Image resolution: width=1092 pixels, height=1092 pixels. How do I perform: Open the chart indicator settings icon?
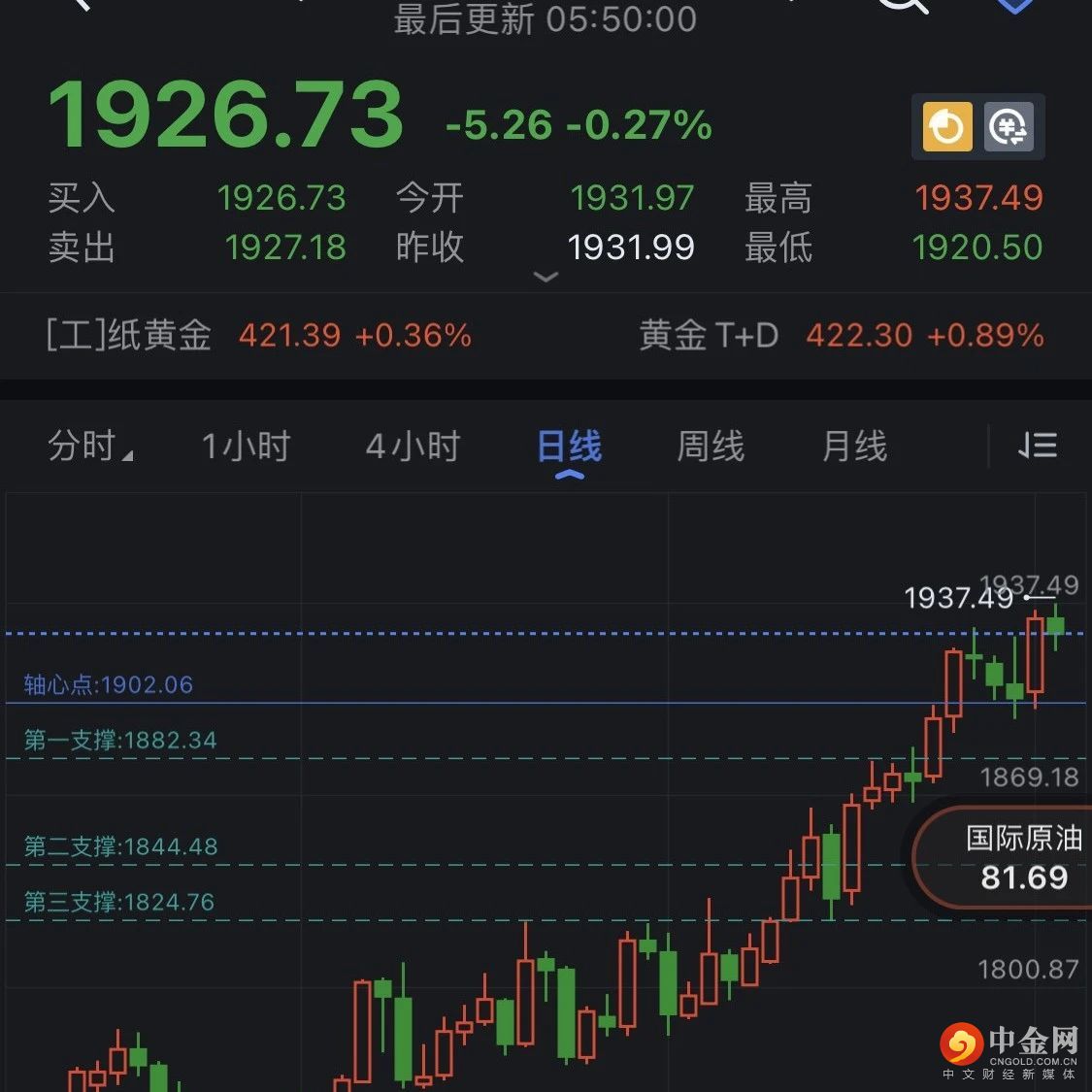1038,446
